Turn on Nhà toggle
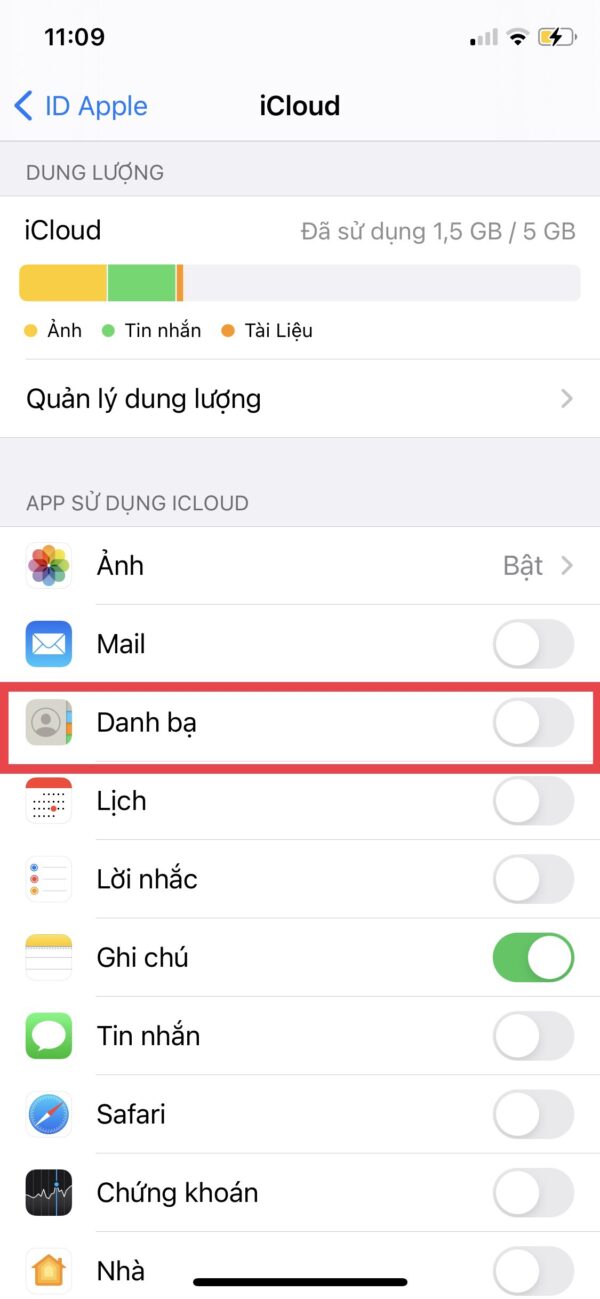 tap(533, 1270)
